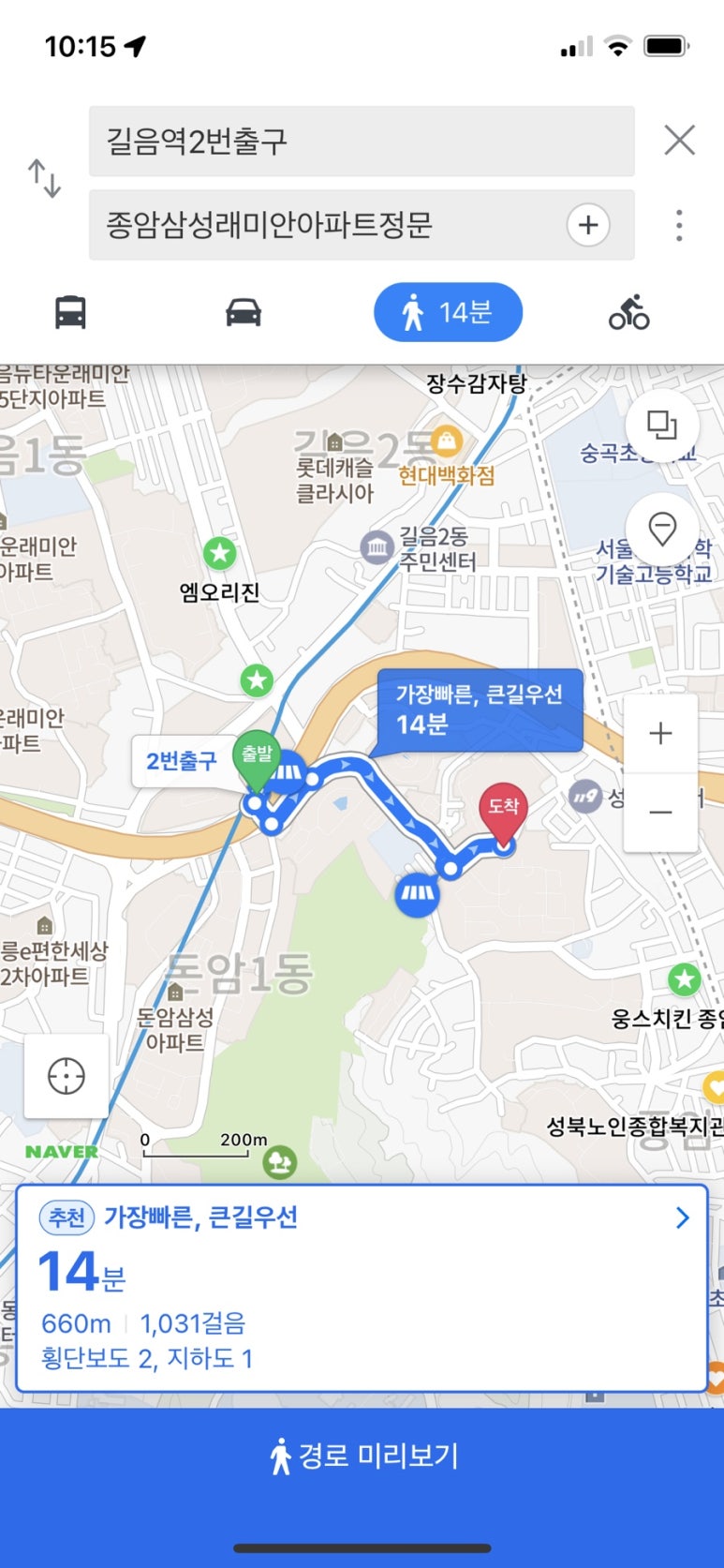Swap the start and destination points
Image resolution: width=724 pixels, height=1568 pixels.
coord(44,178)
